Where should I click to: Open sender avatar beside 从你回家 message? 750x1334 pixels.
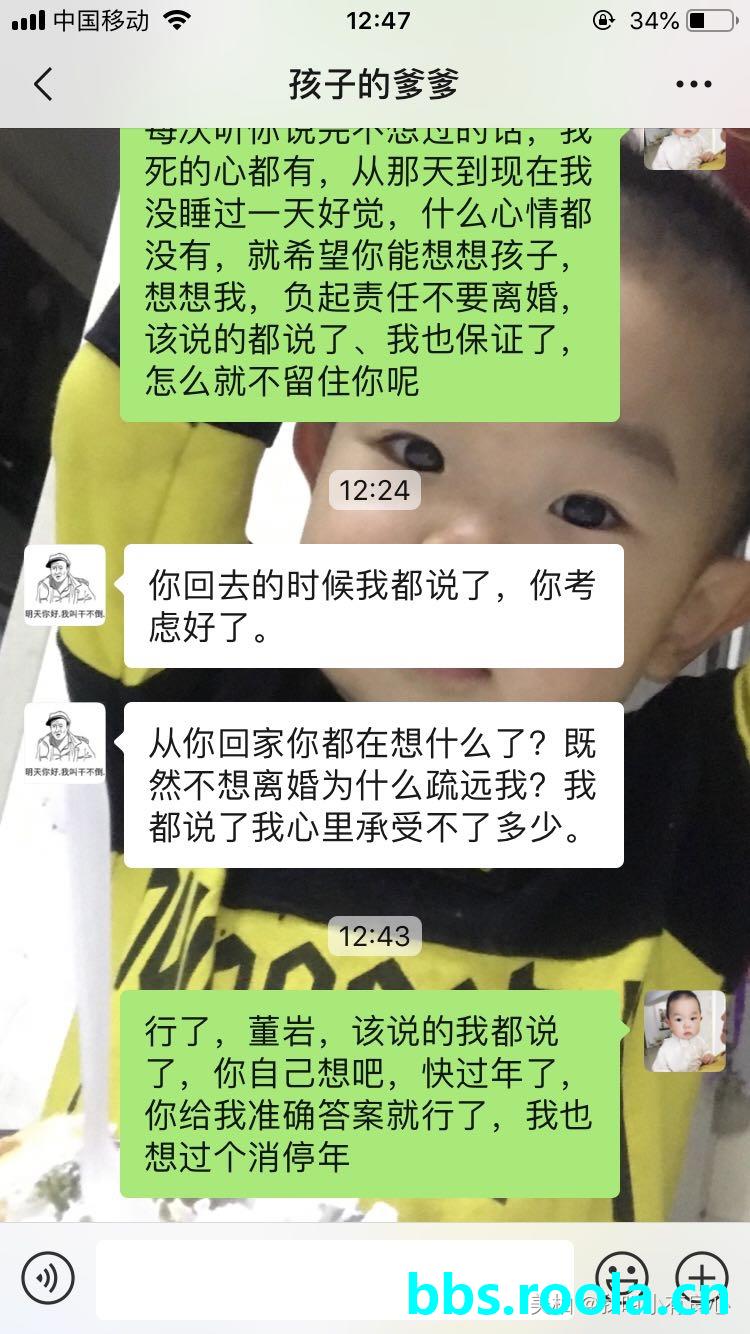pos(65,743)
